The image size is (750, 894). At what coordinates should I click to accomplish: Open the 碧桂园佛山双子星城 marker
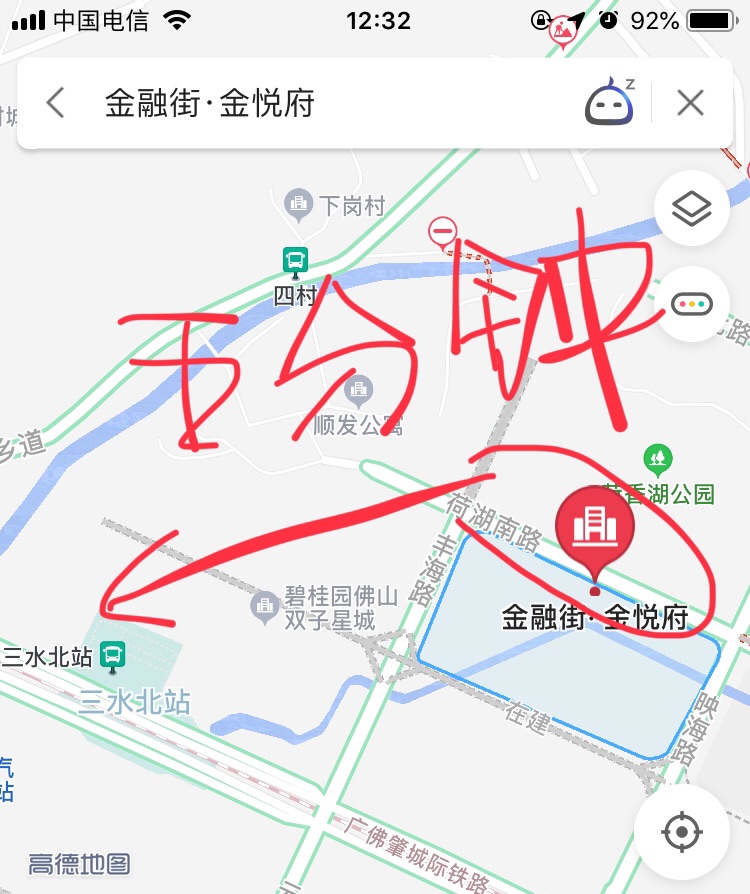coord(265,604)
